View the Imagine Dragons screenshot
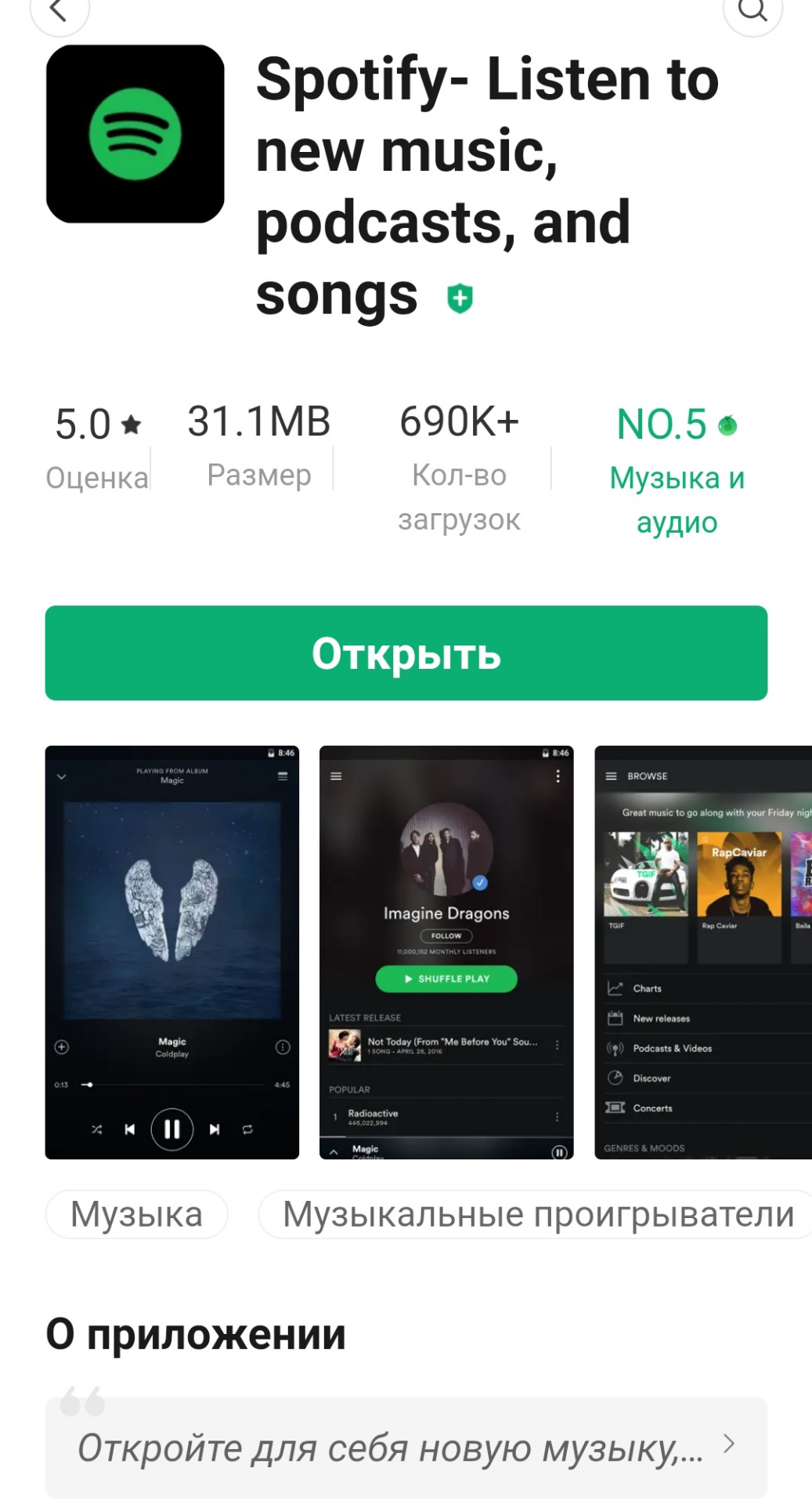The image size is (812, 1504). tap(446, 952)
